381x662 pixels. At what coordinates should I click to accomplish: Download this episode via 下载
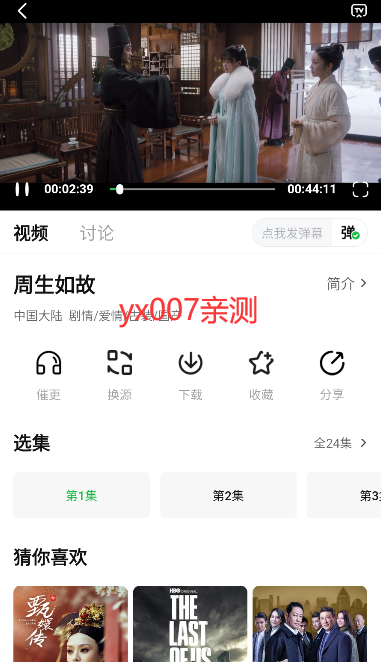point(190,375)
